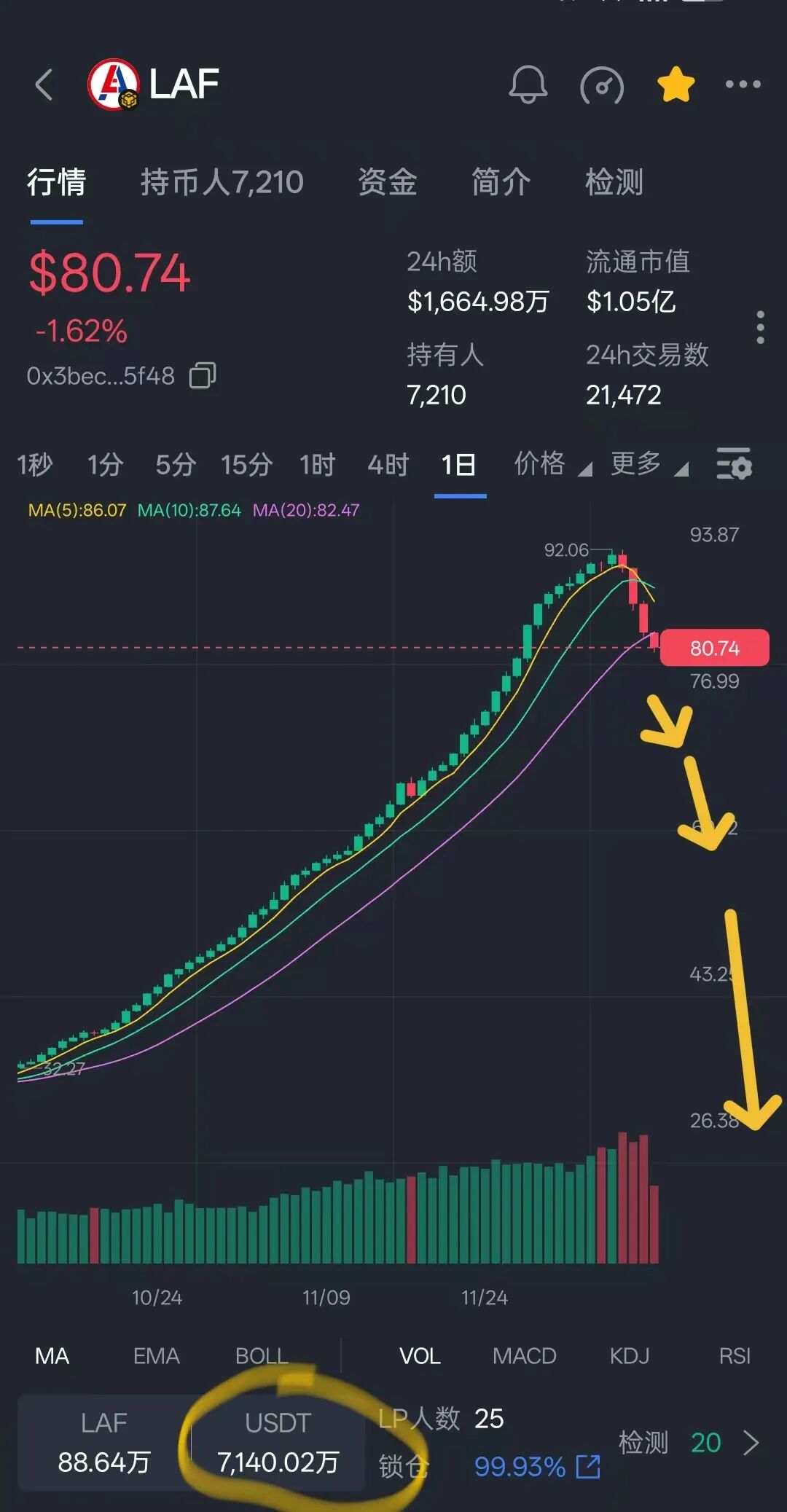Select the 4时 chart interval

coord(388,464)
